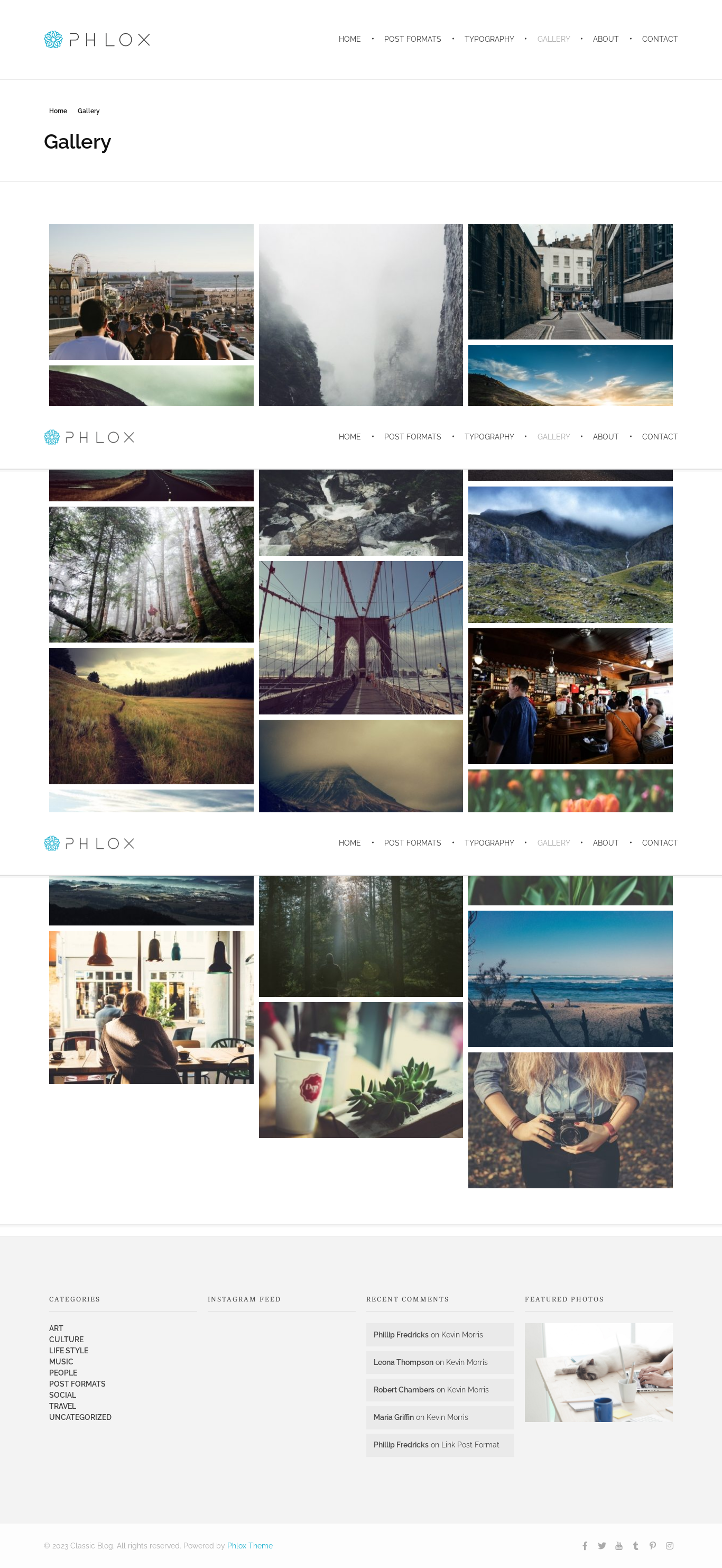722x1568 pixels.
Task: Follow the Phlox Theme link
Action: pyautogui.click(x=249, y=1545)
